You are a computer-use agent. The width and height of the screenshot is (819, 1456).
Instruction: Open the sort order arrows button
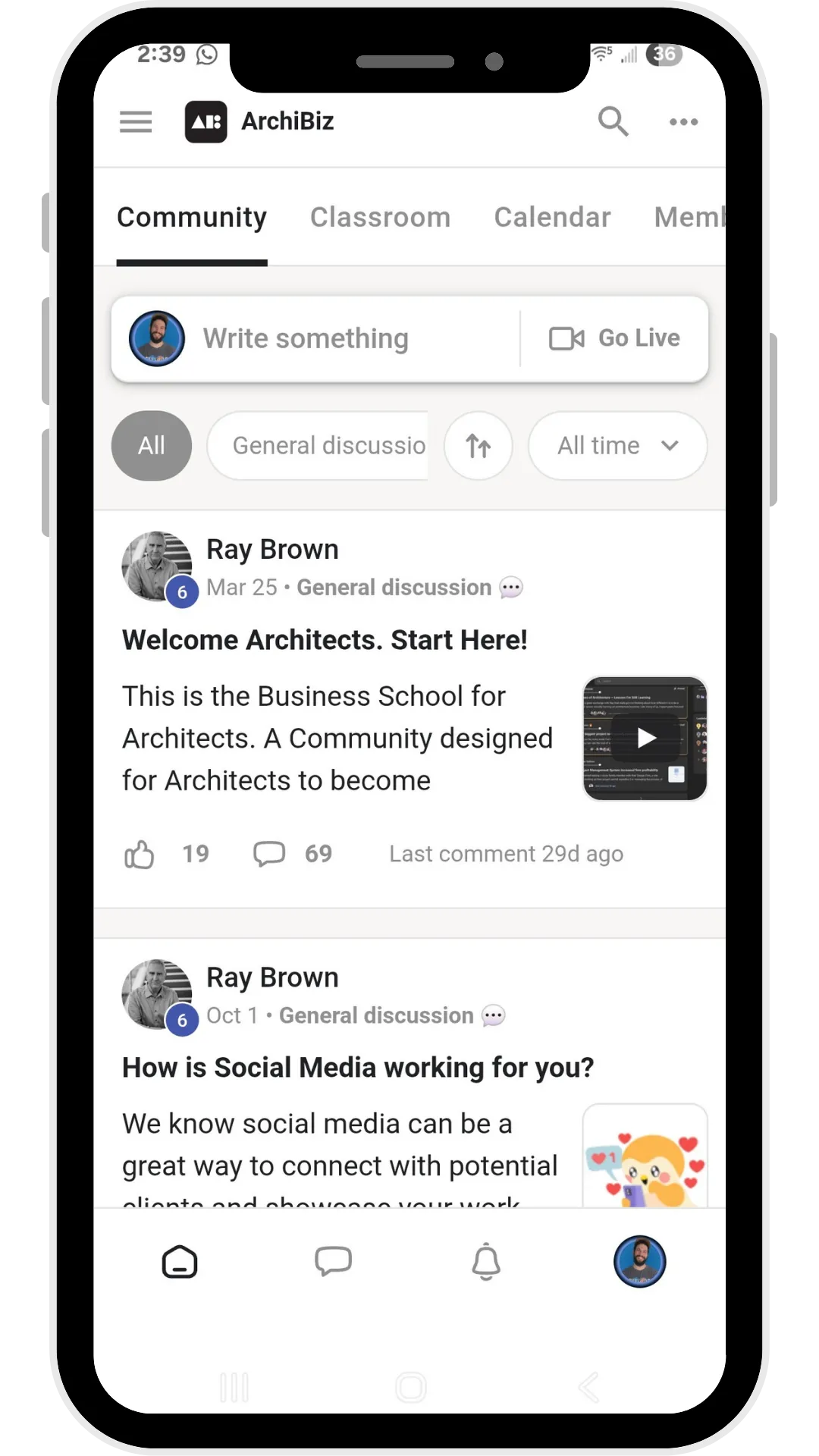478,446
